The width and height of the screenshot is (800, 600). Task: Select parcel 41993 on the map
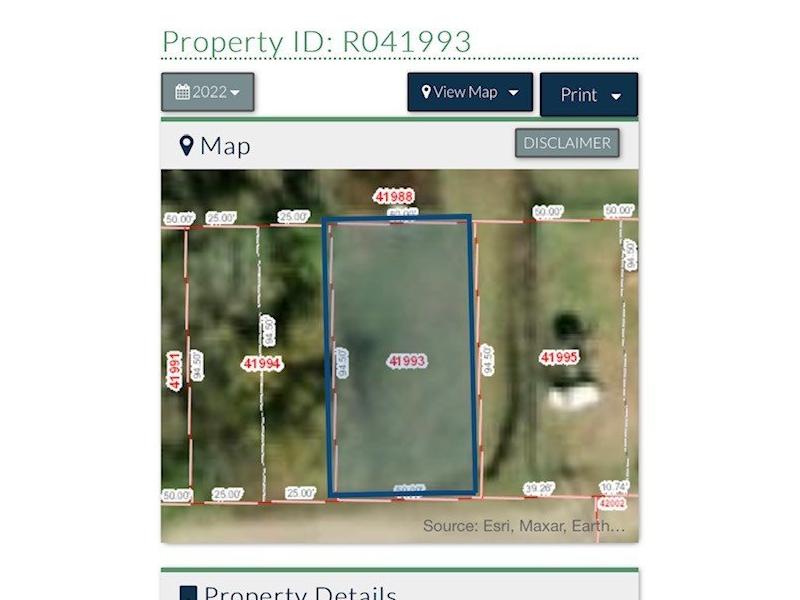pos(406,361)
